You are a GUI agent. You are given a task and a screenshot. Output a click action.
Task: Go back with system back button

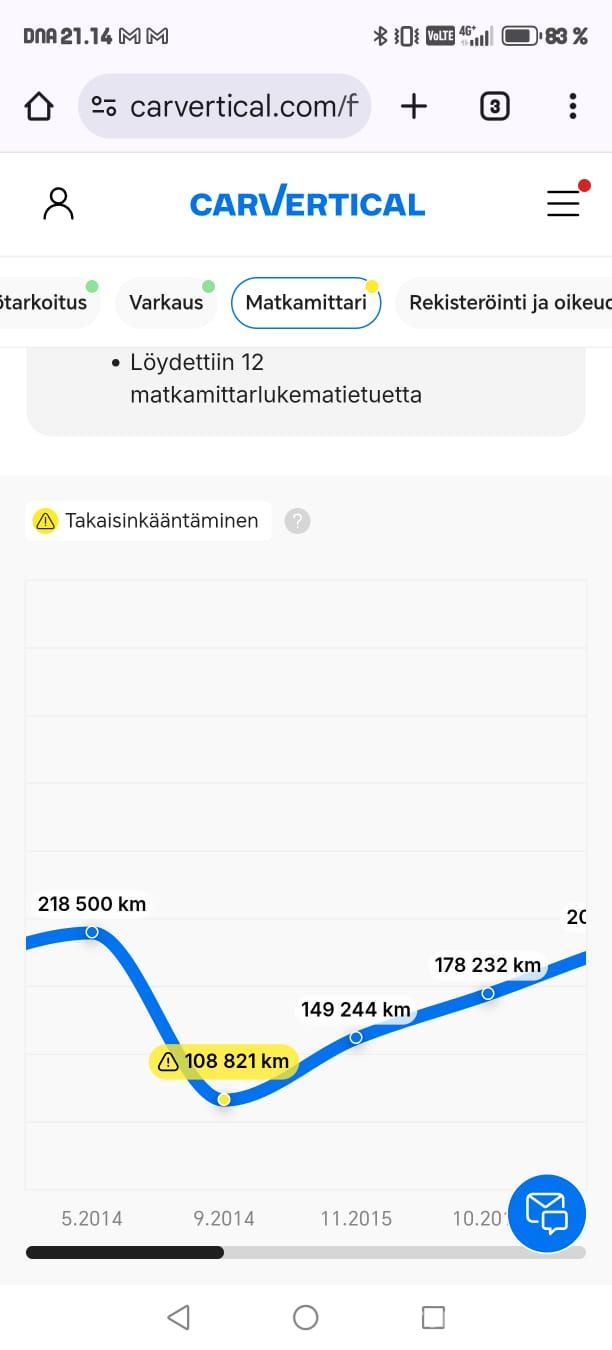[x=179, y=1317]
